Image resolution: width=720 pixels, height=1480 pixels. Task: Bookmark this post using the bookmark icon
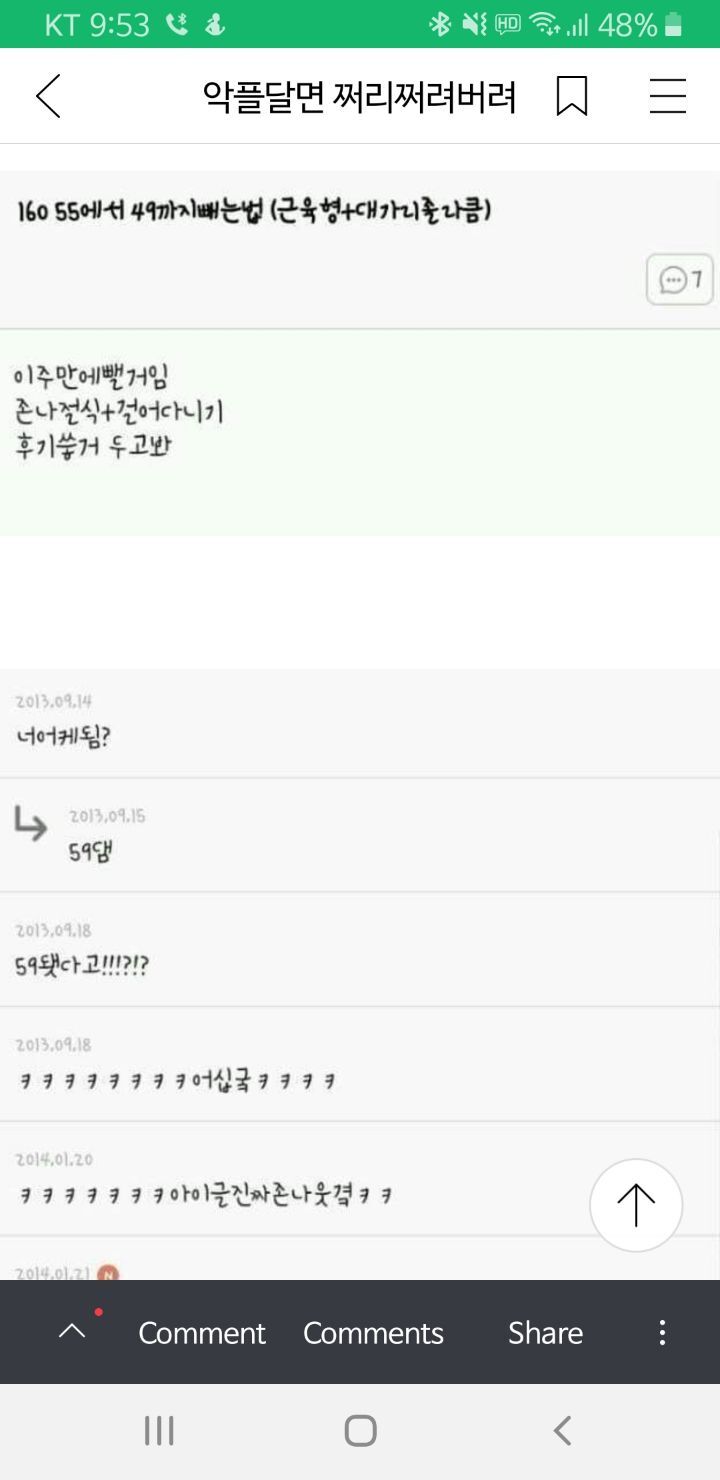tap(573, 97)
